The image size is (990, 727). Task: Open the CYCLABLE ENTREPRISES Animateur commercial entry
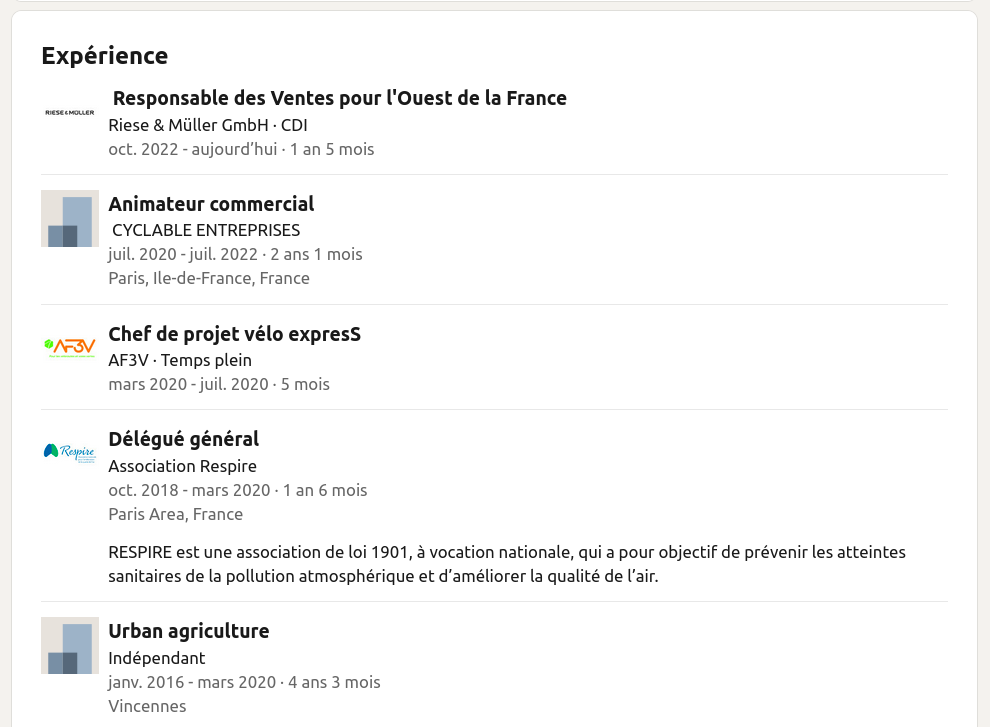tap(211, 204)
